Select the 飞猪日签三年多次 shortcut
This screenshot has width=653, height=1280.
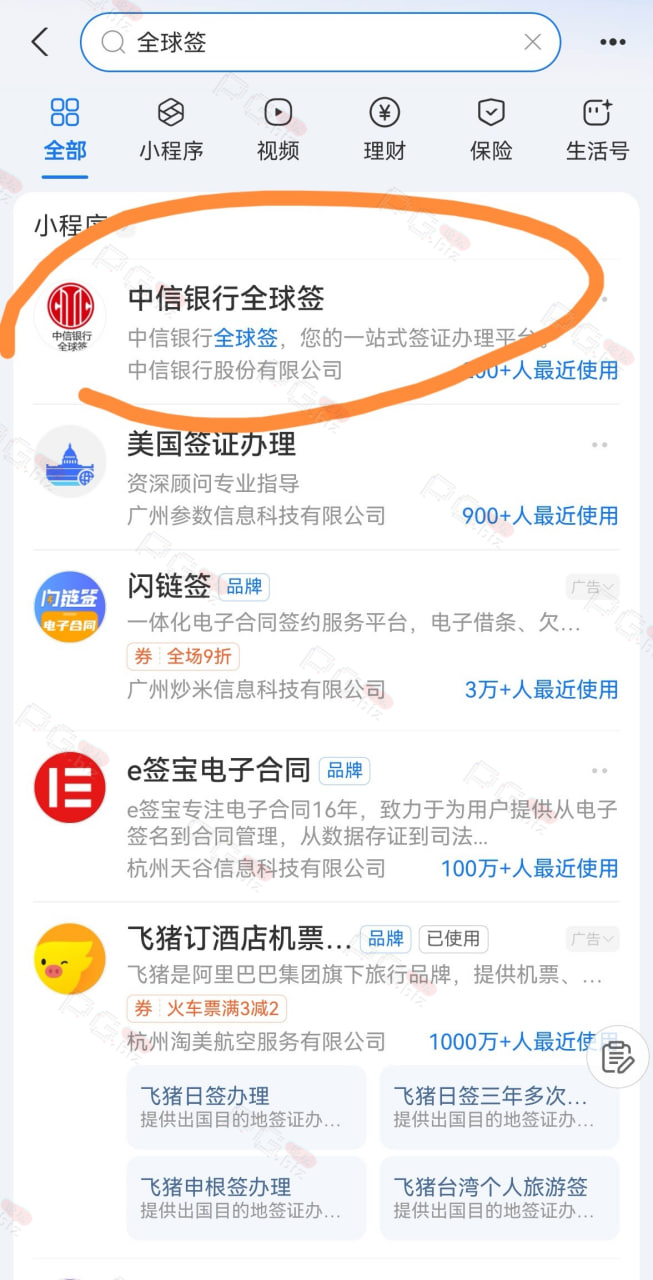click(x=499, y=1106)
